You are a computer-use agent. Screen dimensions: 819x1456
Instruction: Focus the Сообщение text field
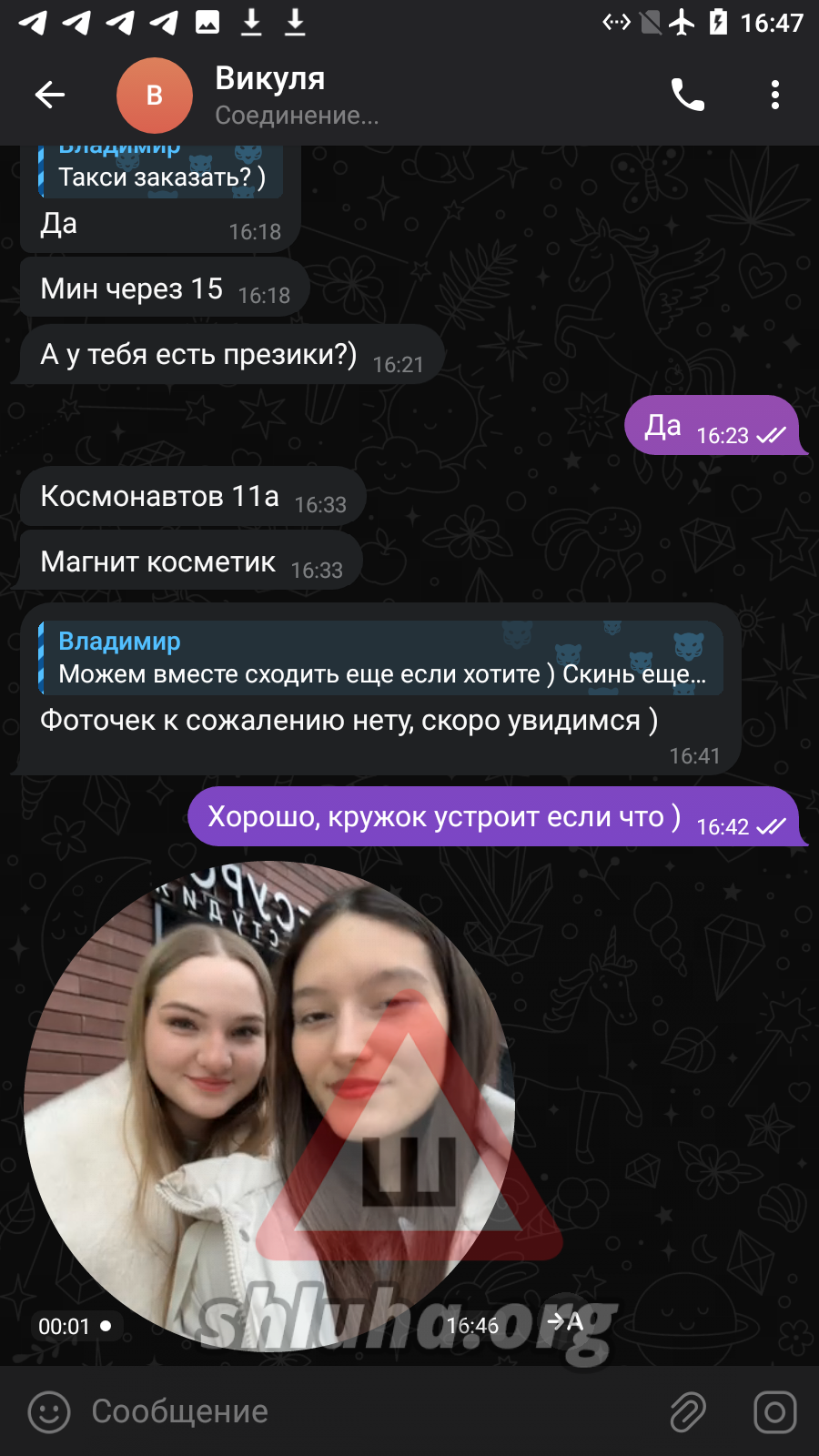coord(364,1412)
